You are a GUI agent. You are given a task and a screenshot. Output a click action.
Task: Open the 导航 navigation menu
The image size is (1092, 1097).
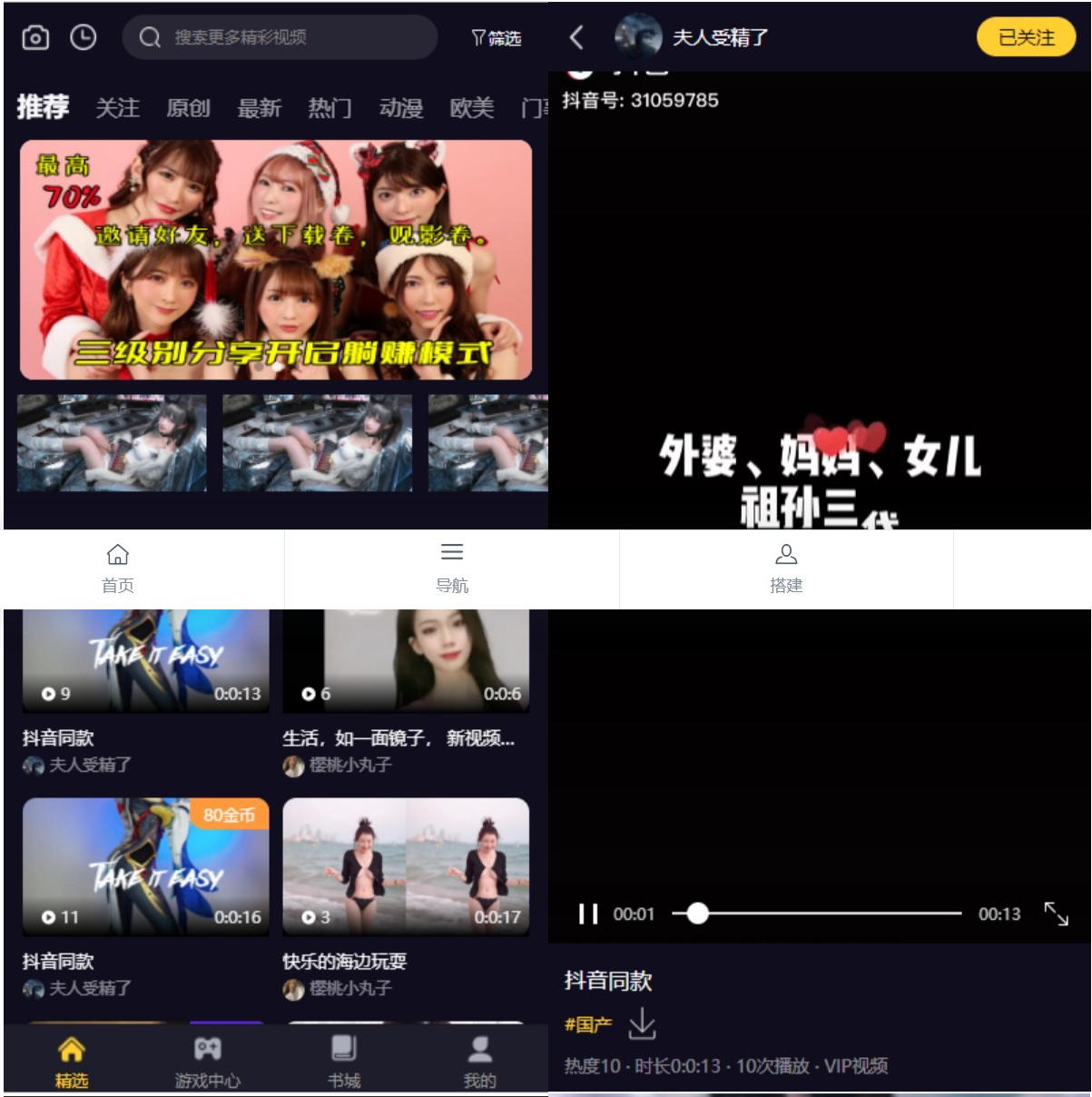[452, 568]
